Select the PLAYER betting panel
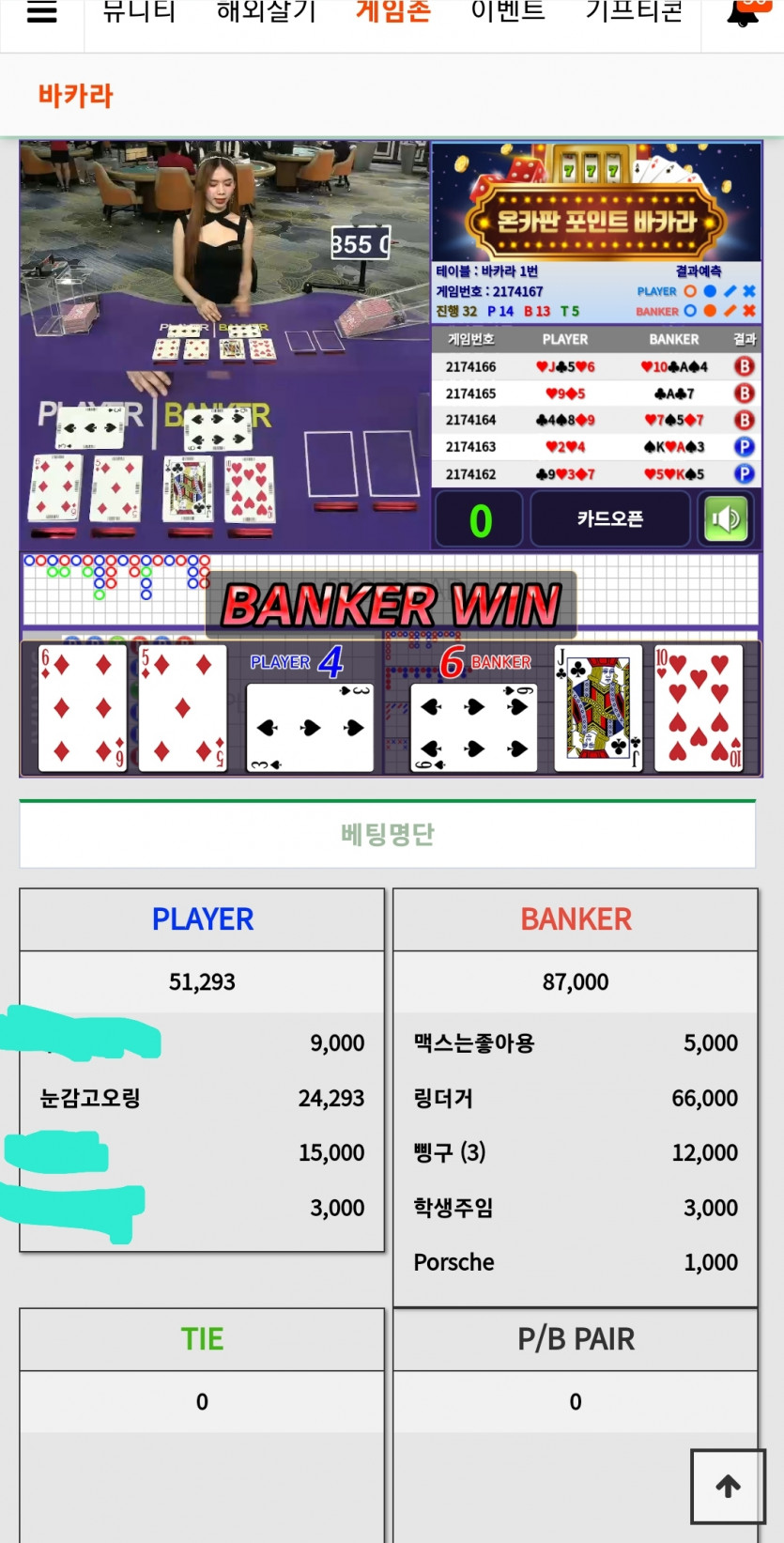784x1543 pixels. [x=202, y=919]
